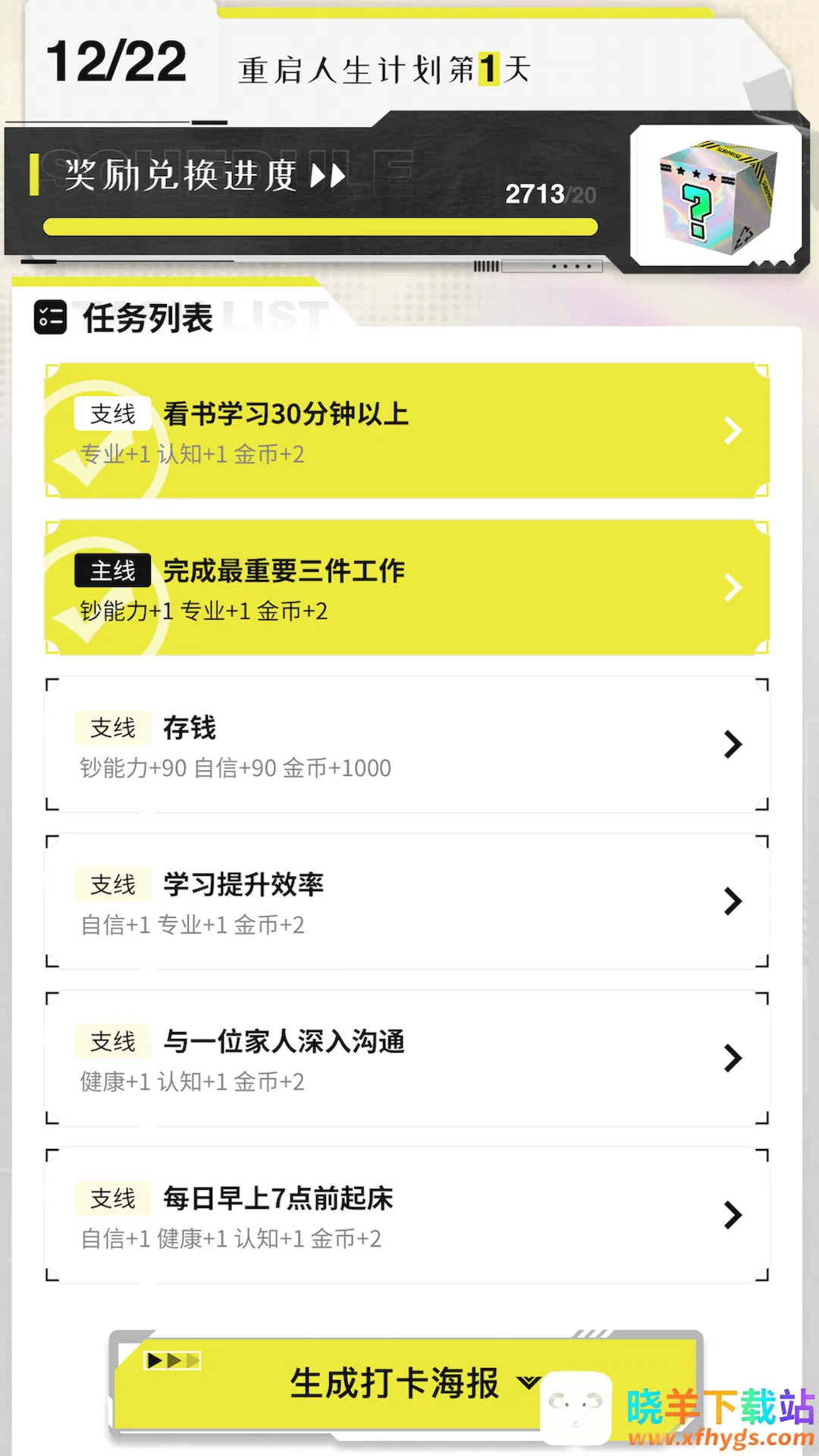Image resolution: width=819 pixels, height=1456 pixels.
Task: Open main task 完成最重要三件工作
Action: tap(407, 588)
